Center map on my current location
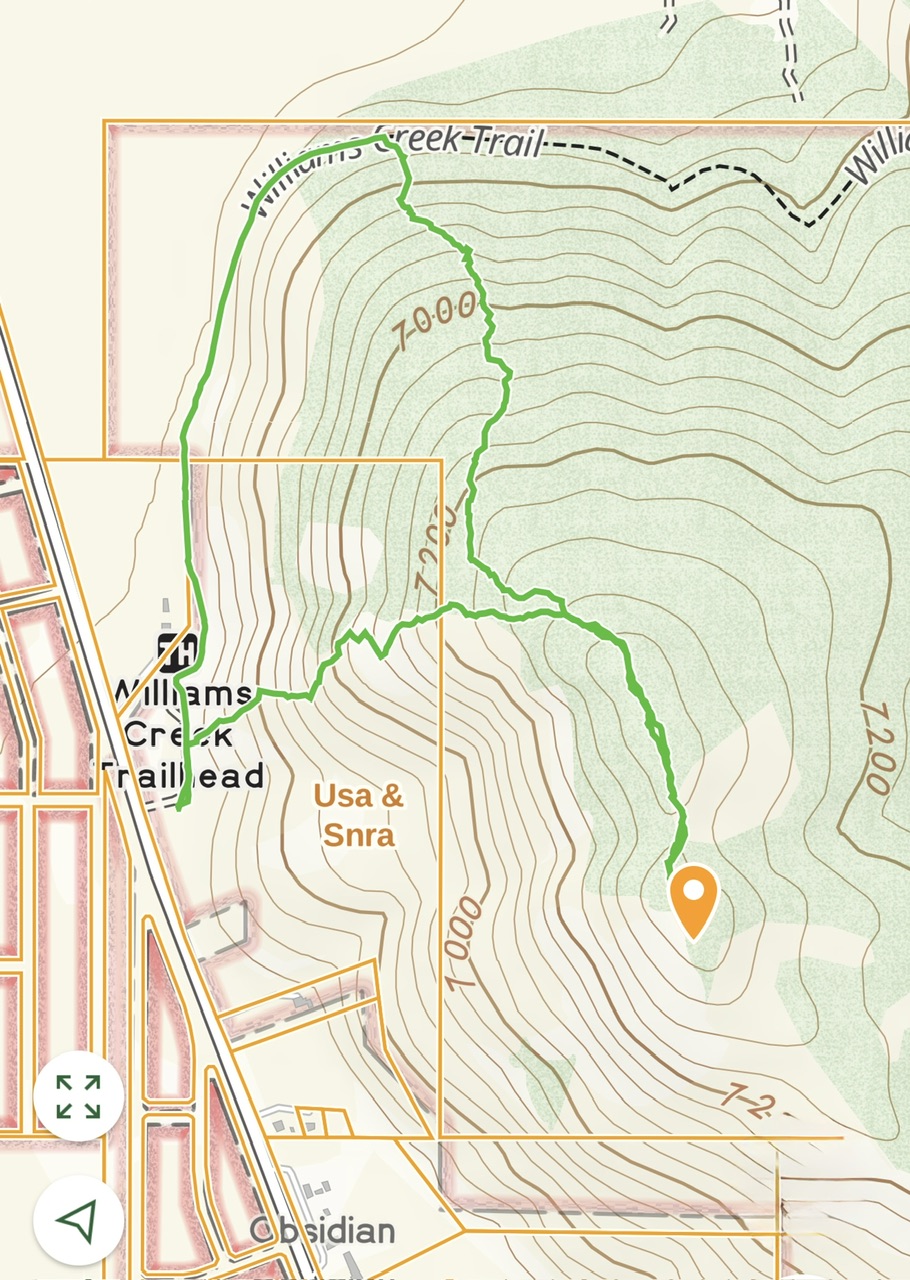 click(x=79, y=1219)
